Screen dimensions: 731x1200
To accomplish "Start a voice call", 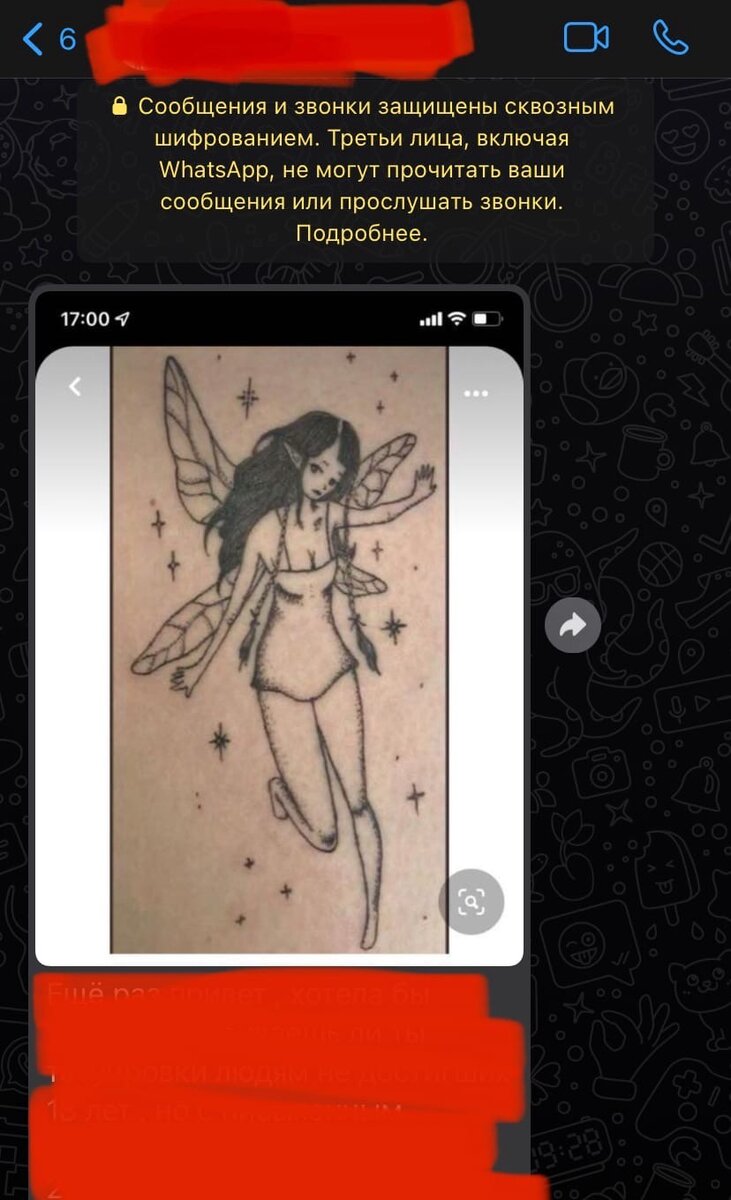I will click(670, 38).
